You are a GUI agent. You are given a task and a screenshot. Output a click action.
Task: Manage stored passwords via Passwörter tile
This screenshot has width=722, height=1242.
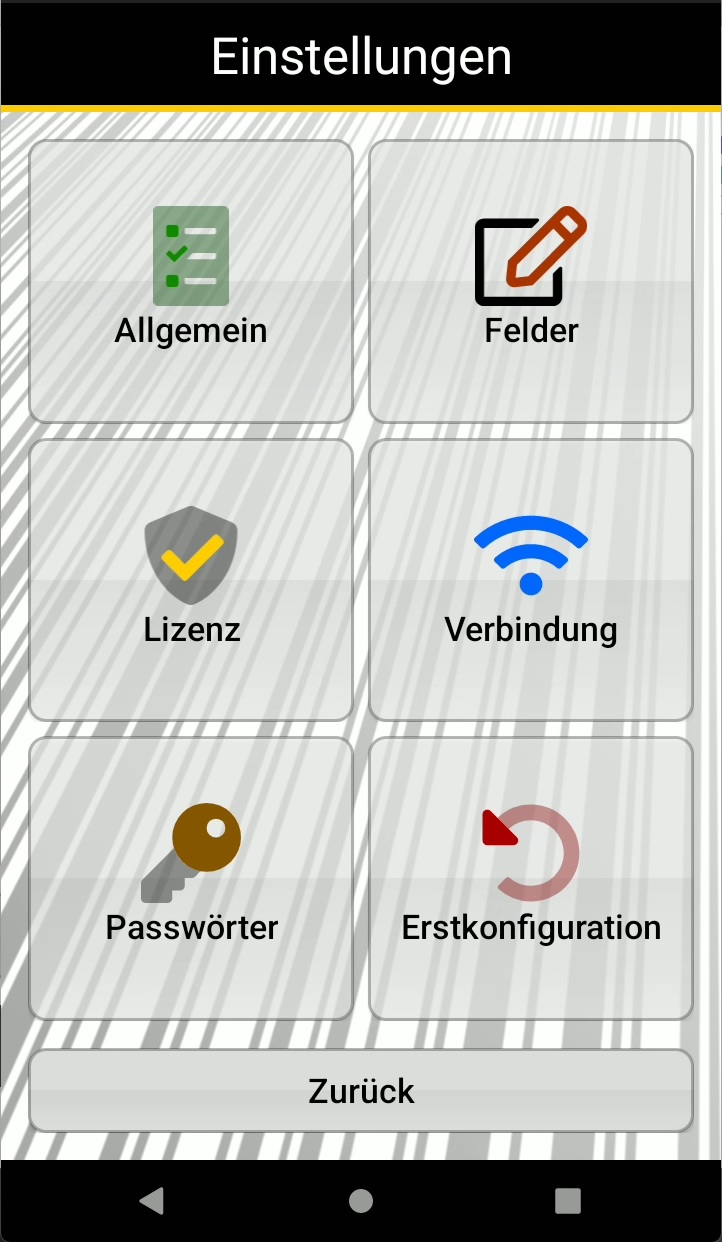[x=190, y=878]
